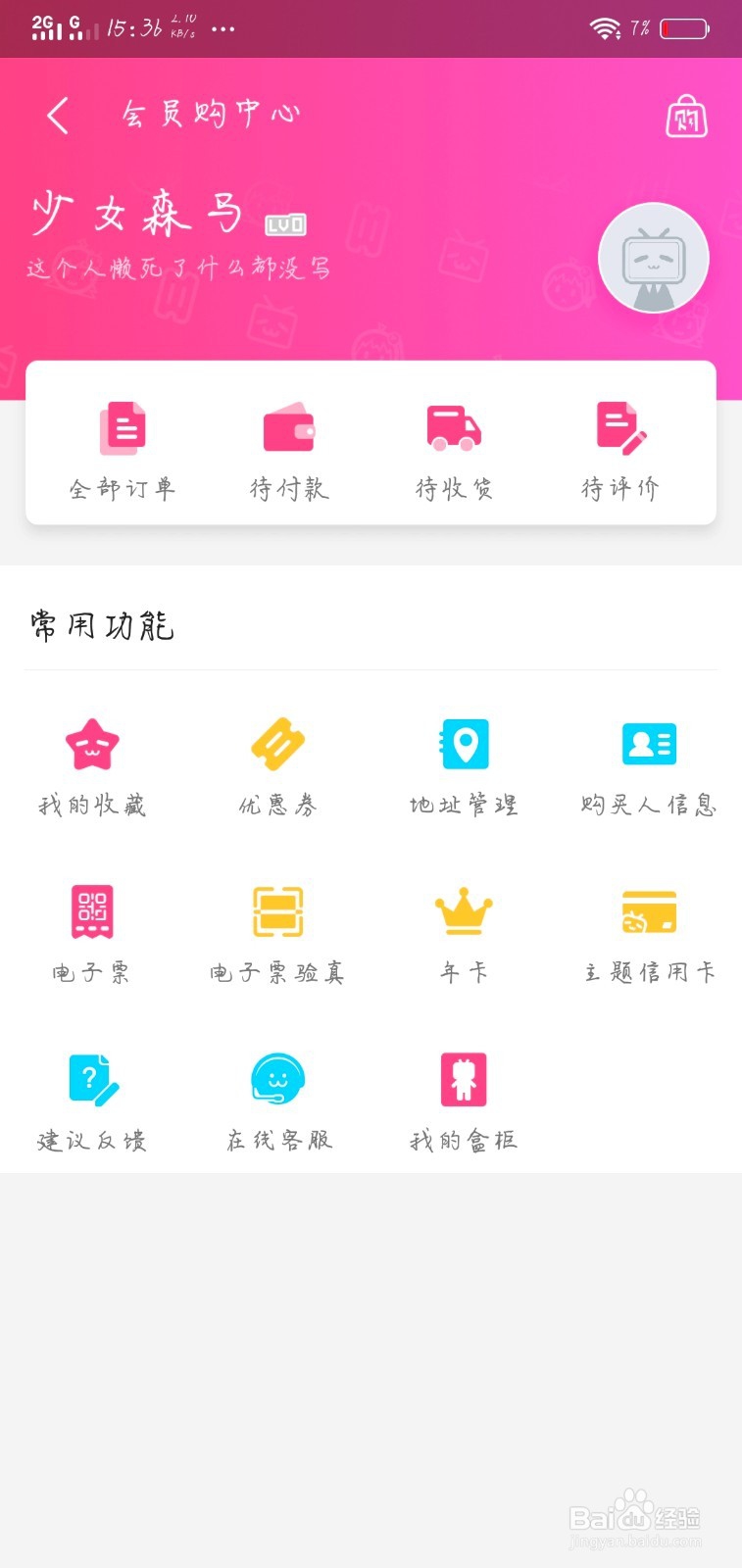Go to 地址管理
The image size is (742, 1568).
[464, 768]
